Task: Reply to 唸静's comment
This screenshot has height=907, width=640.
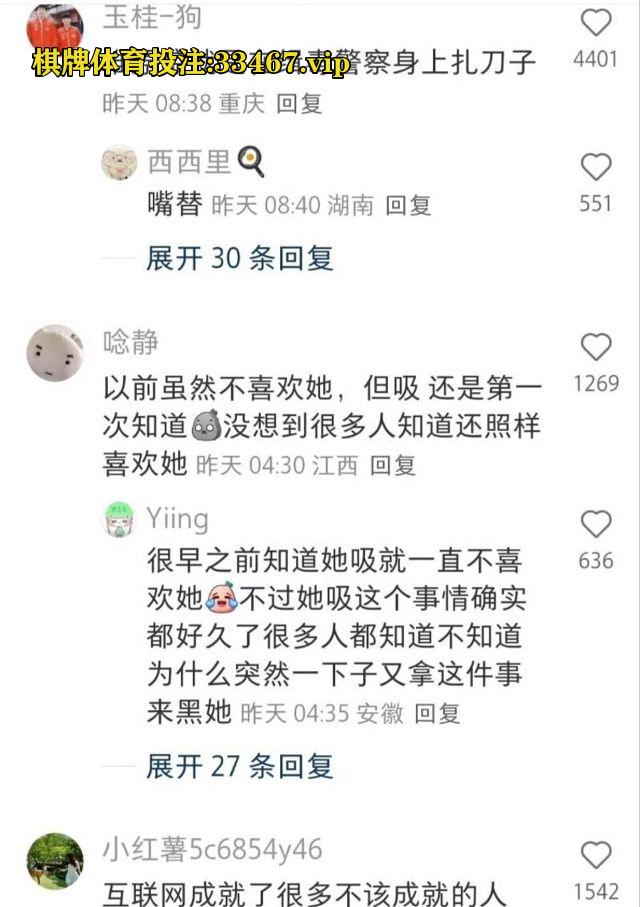Action: pos(392,465)
